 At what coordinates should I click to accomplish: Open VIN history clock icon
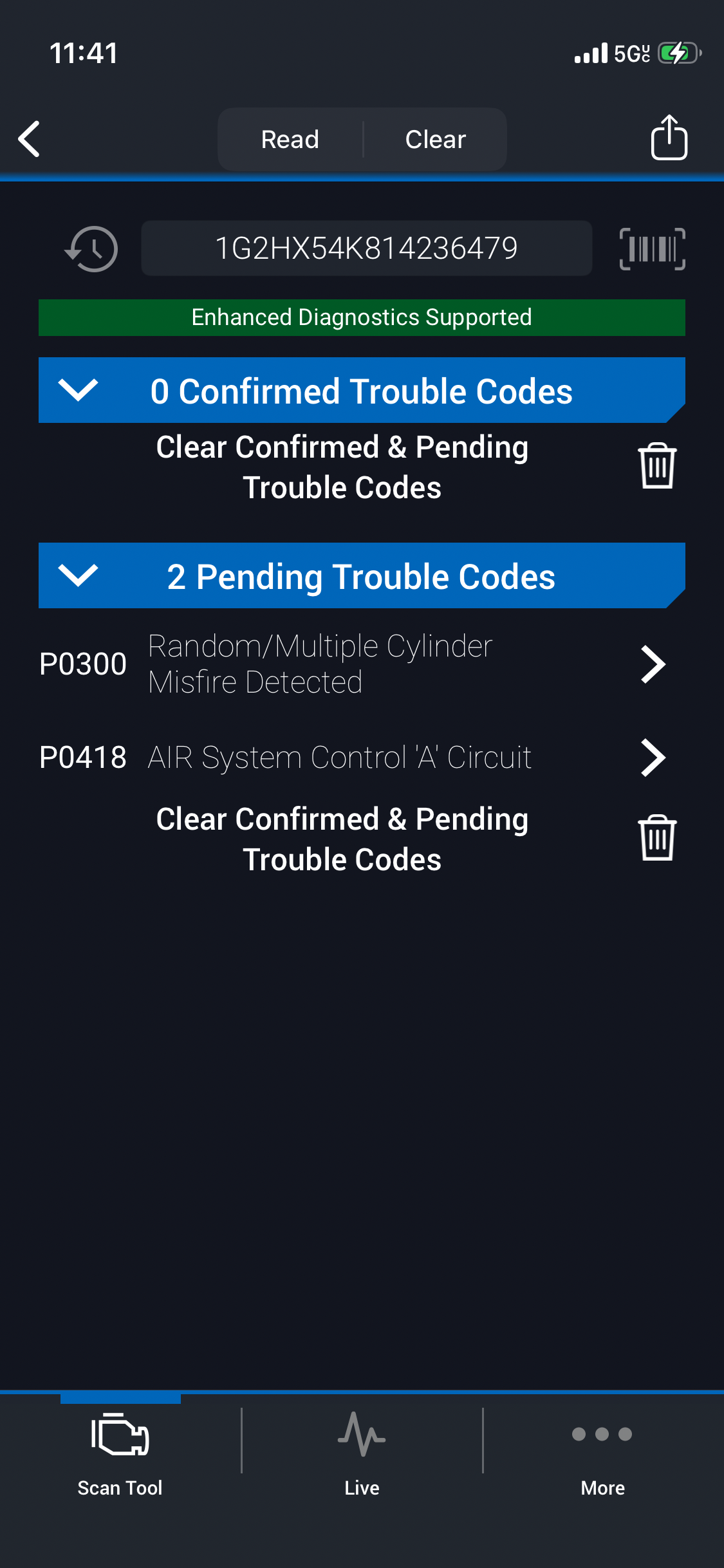(92, 249)
